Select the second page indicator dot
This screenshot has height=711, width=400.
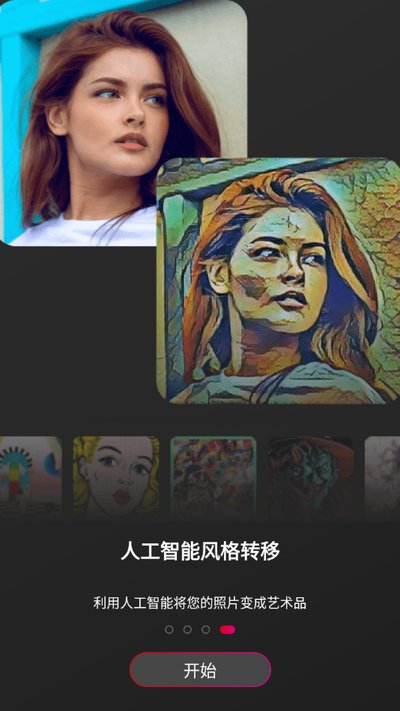click(187, 629)
